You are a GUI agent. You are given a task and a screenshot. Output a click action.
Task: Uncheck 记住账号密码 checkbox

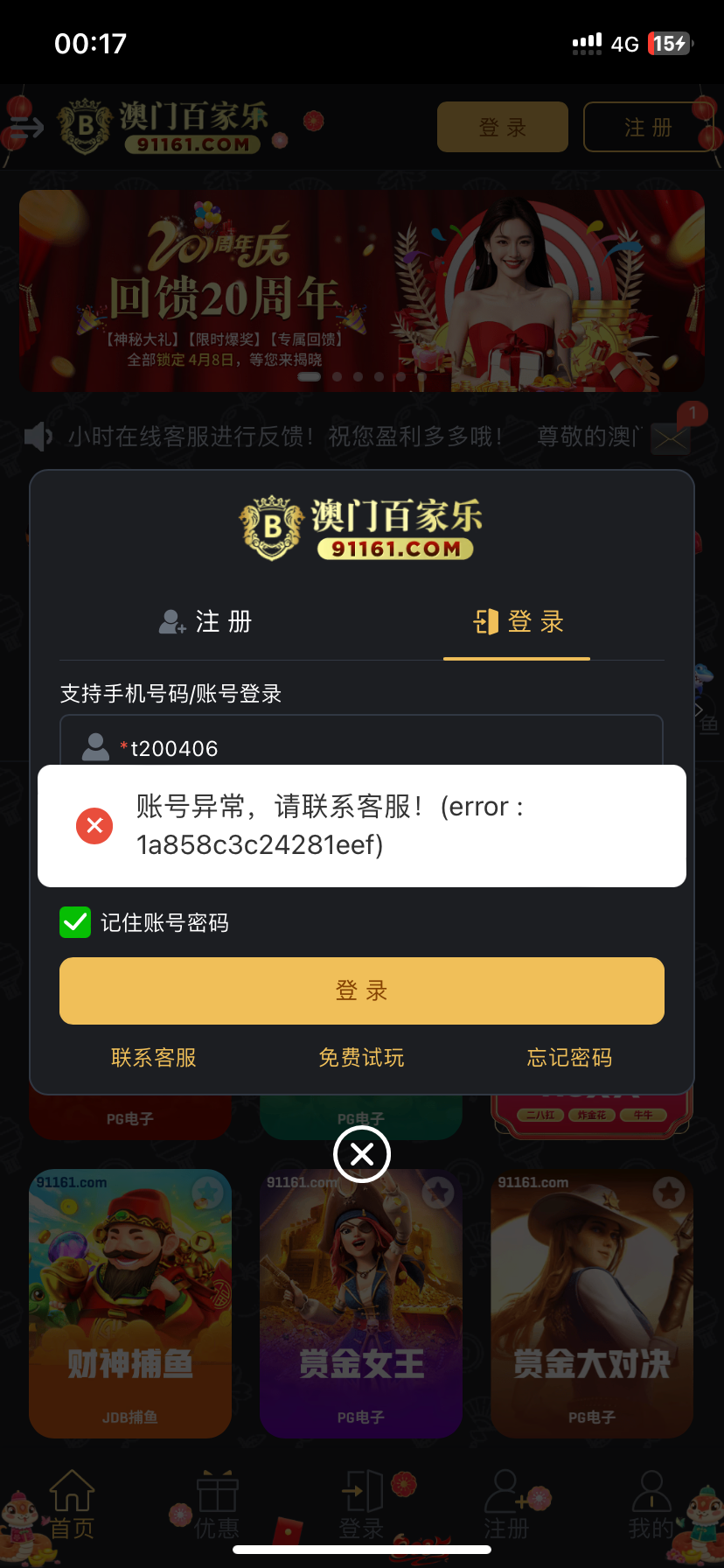click(x=75, y=922)
